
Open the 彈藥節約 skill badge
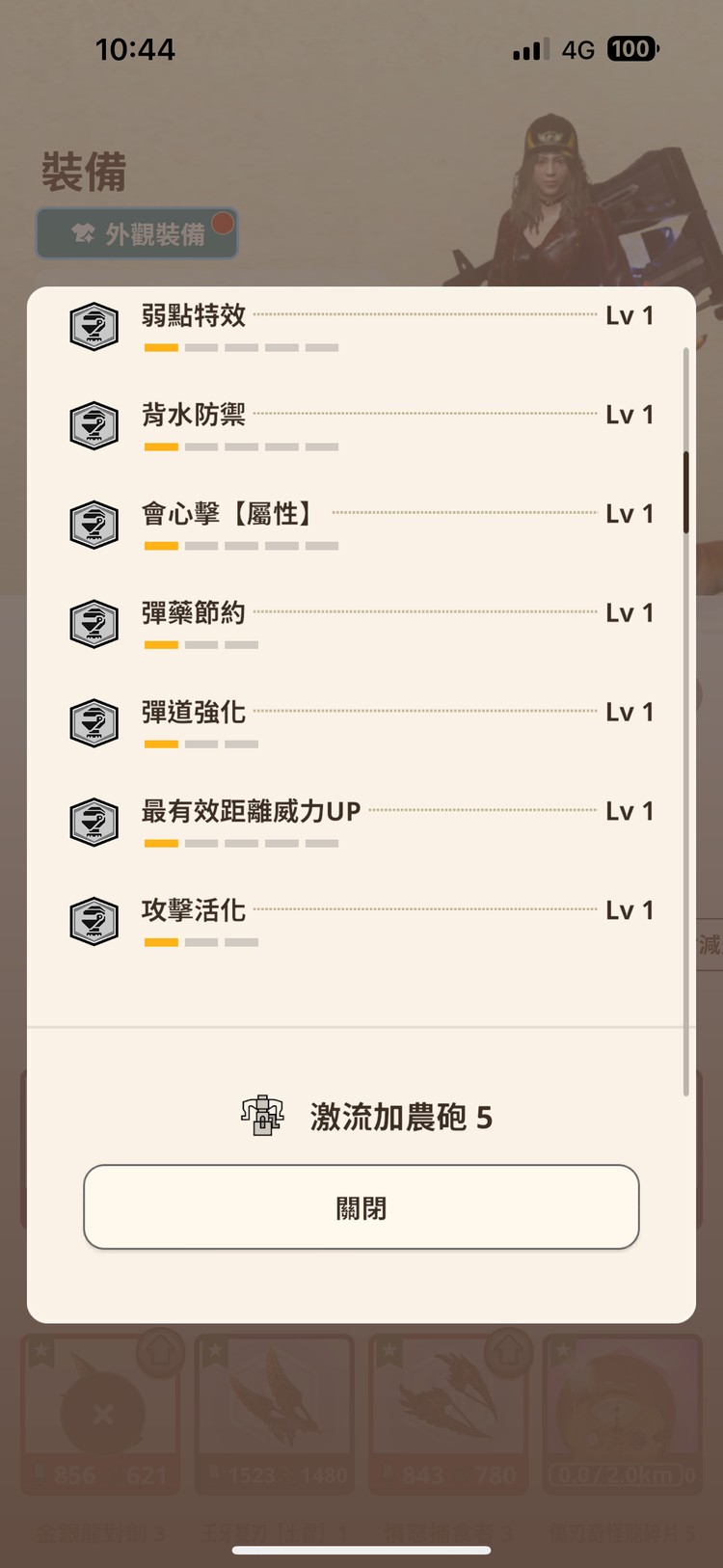(94, 624)
